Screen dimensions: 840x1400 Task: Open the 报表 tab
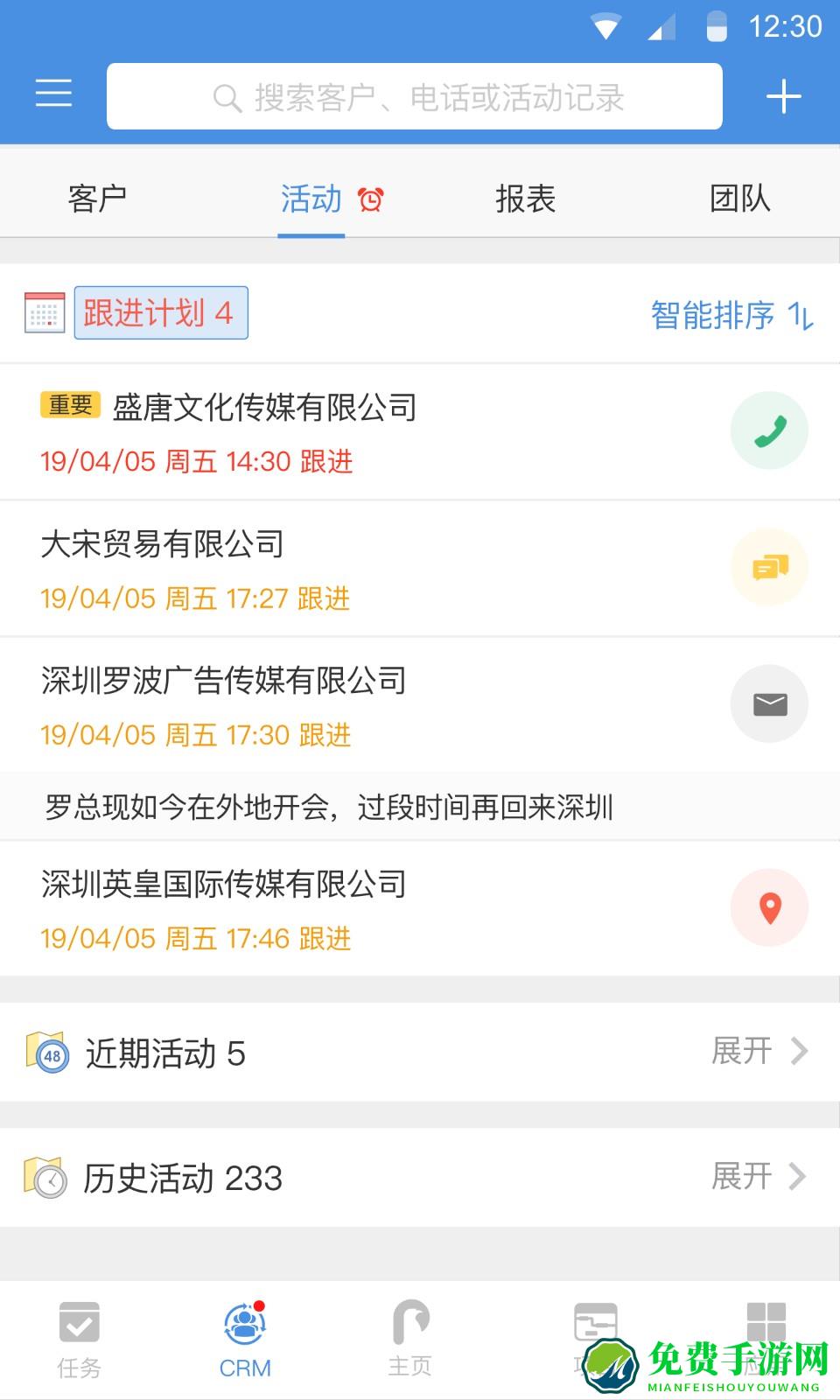tap(525, 199)
